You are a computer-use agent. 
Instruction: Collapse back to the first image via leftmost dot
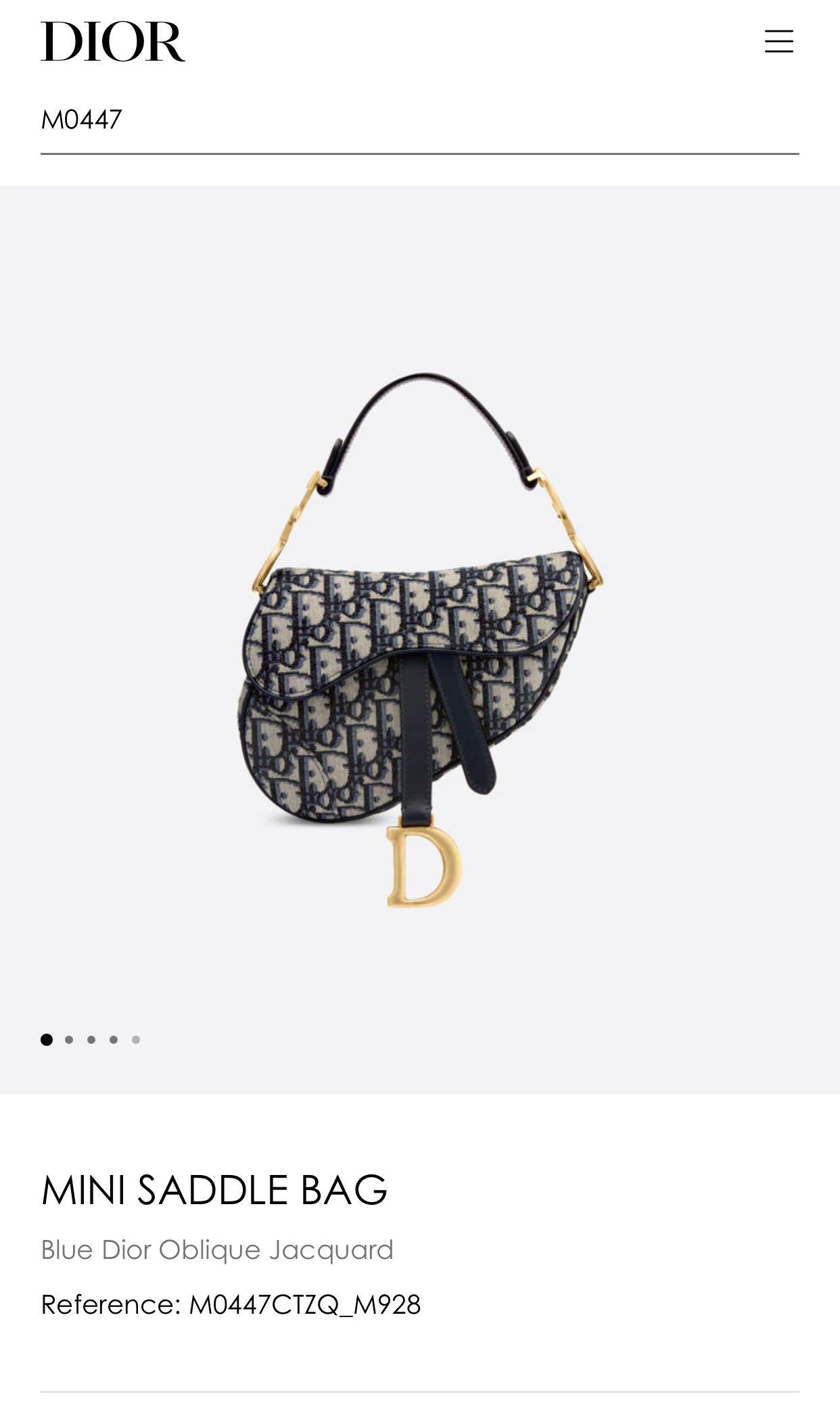click(x=46, y=1039)
